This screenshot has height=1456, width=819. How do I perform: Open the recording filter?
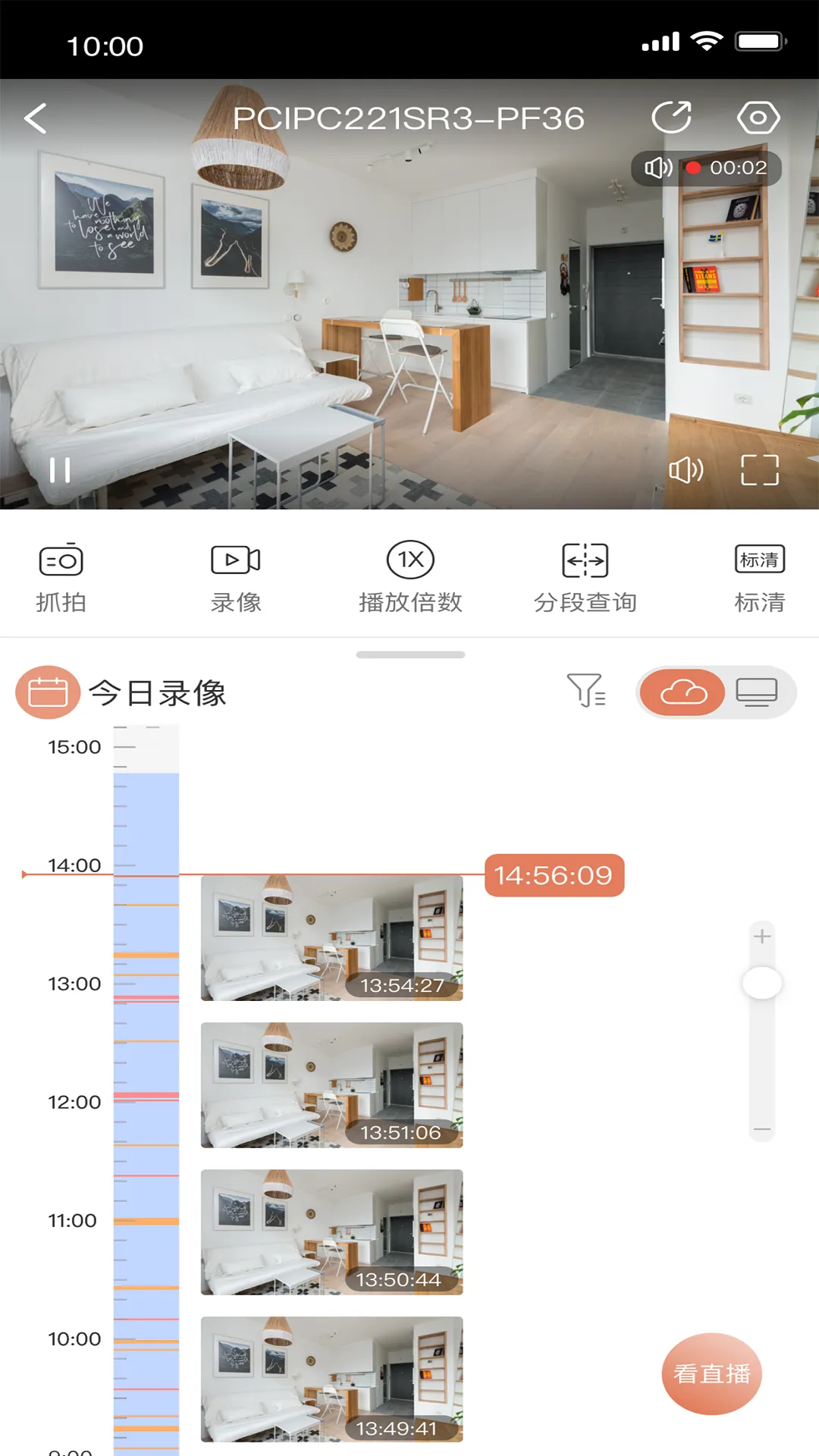(x=586, y=691)
